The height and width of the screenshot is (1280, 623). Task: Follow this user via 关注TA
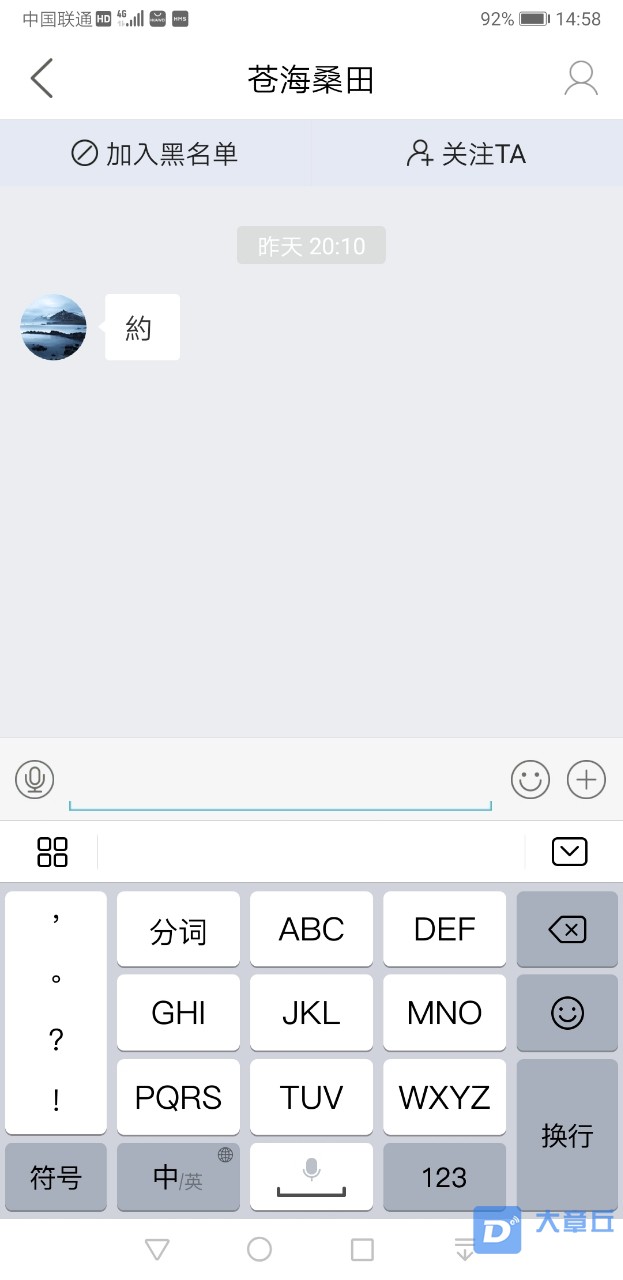click(x=466, y=153)
